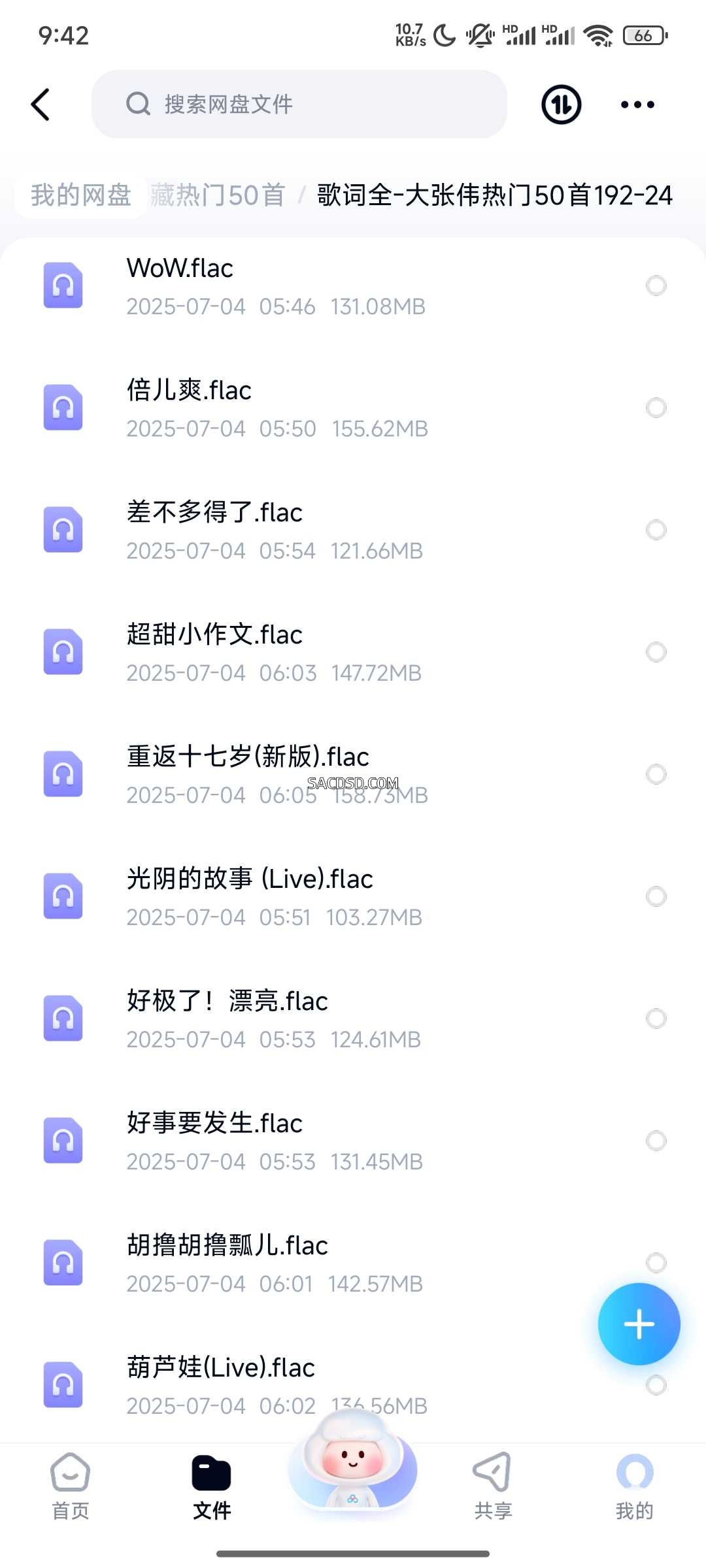Viewport: 706px width, 1568px height.
Task: Open 胡撸胡撸瓢儿.flac
Action: [353, 1263]
